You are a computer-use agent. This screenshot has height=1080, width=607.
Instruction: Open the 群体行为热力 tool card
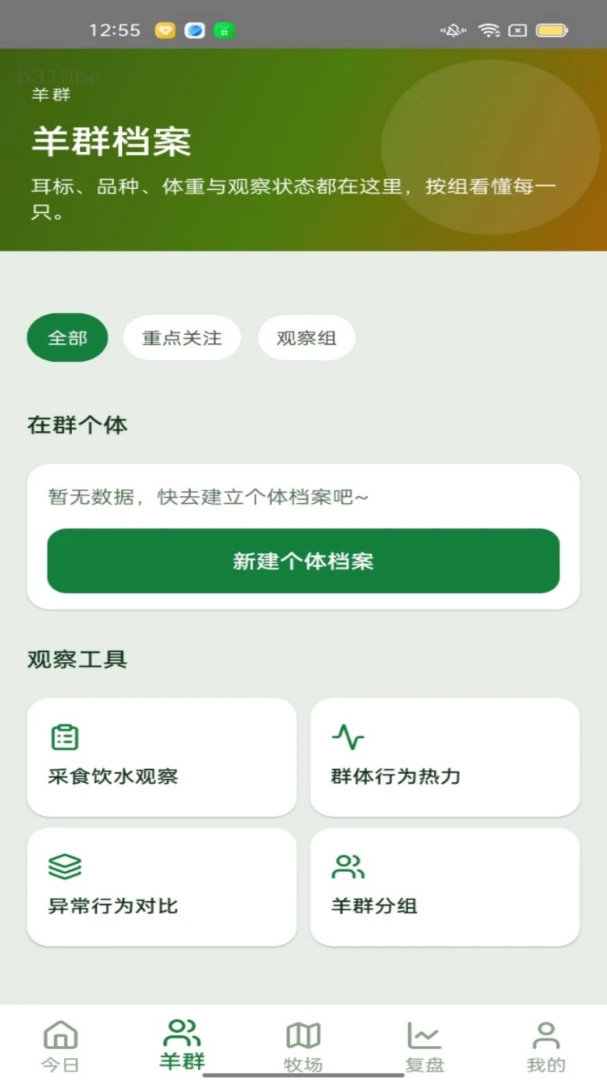click(x=445, y=757)
